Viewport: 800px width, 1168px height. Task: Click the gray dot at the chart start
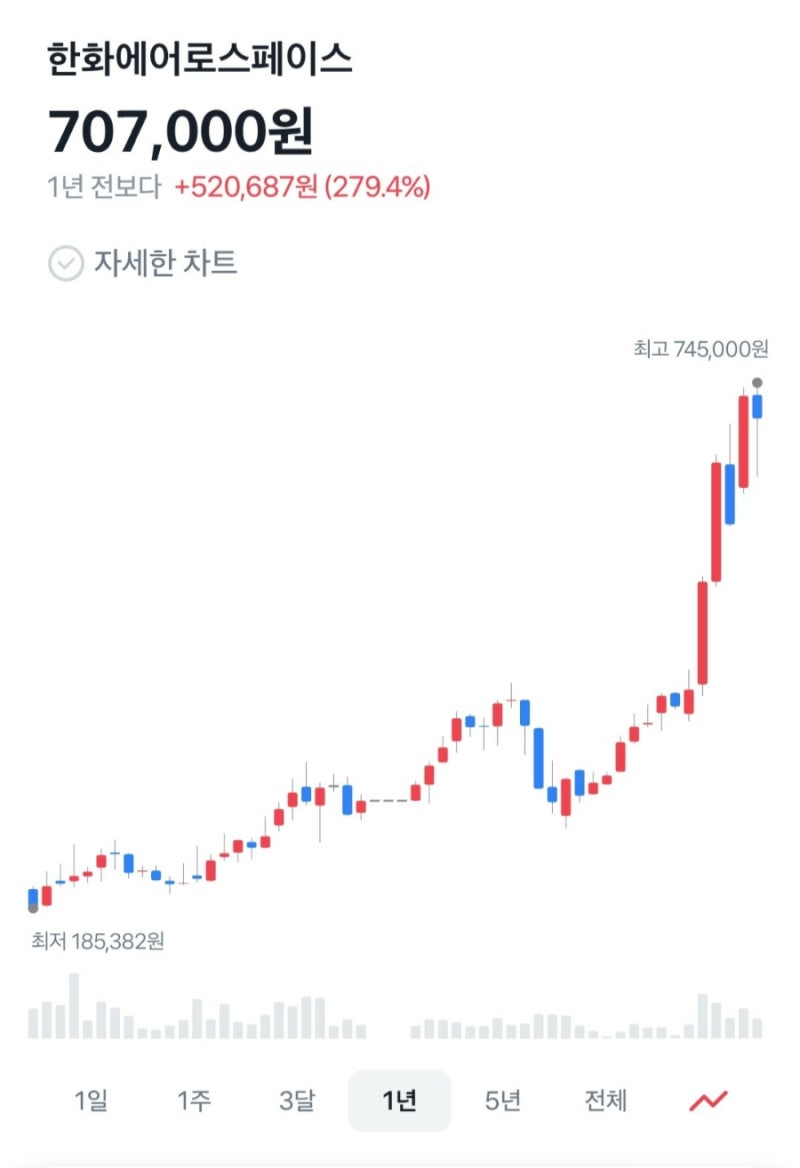pos(35,908)
